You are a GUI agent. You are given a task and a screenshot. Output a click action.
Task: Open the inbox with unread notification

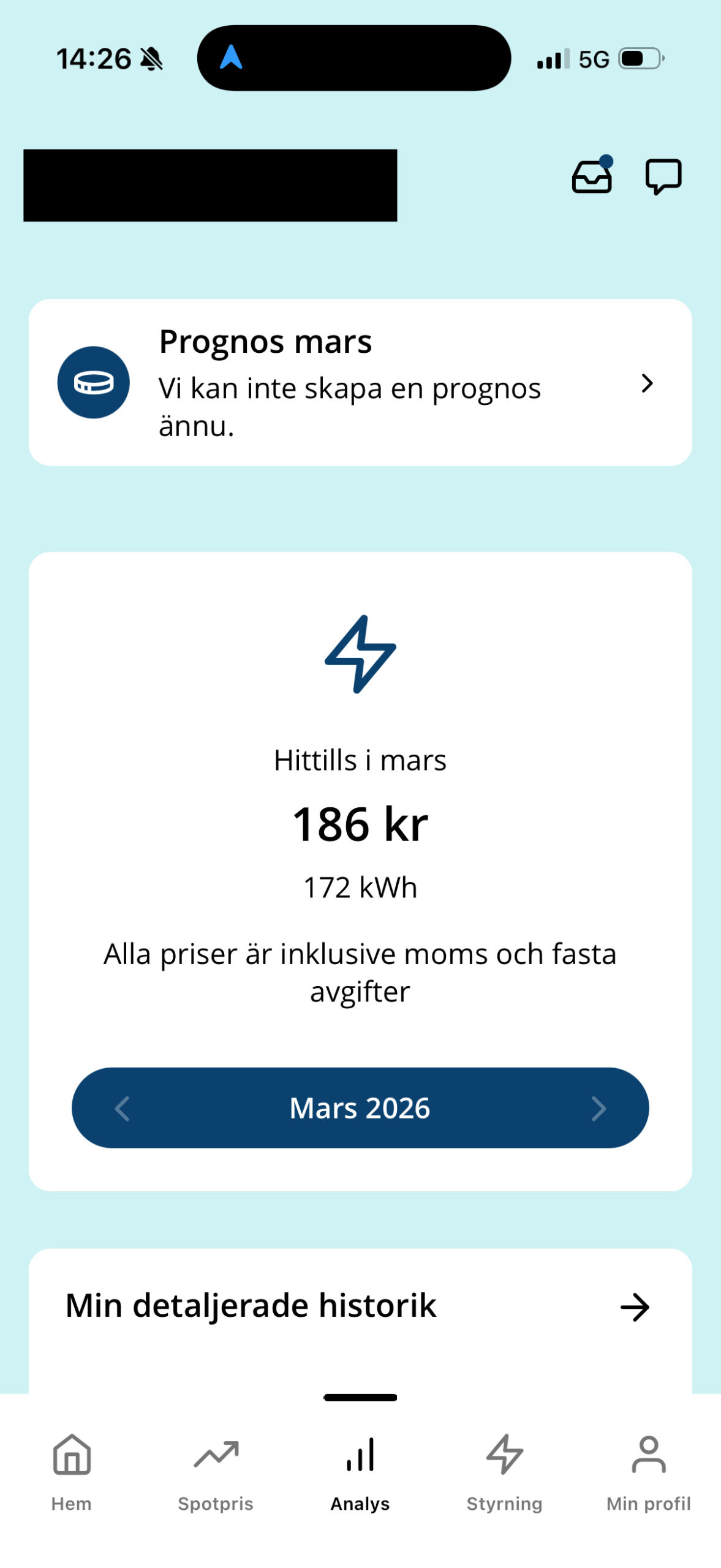pyautogui.click(x=592, y=178)
